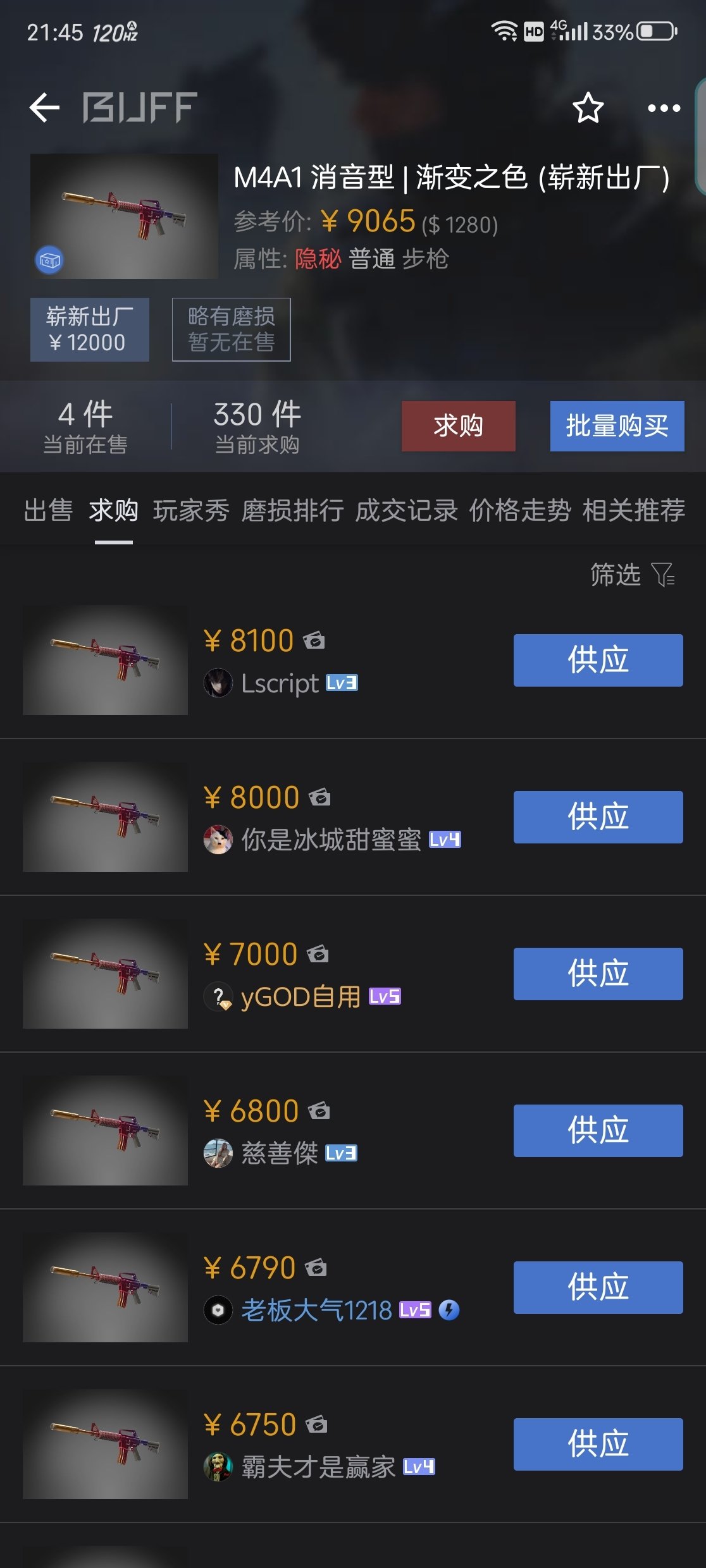Image resolution: width=706 pixels, height=1568 pixels.
Task: Open the 筛选 filter
Action: (x=633, y=575)
